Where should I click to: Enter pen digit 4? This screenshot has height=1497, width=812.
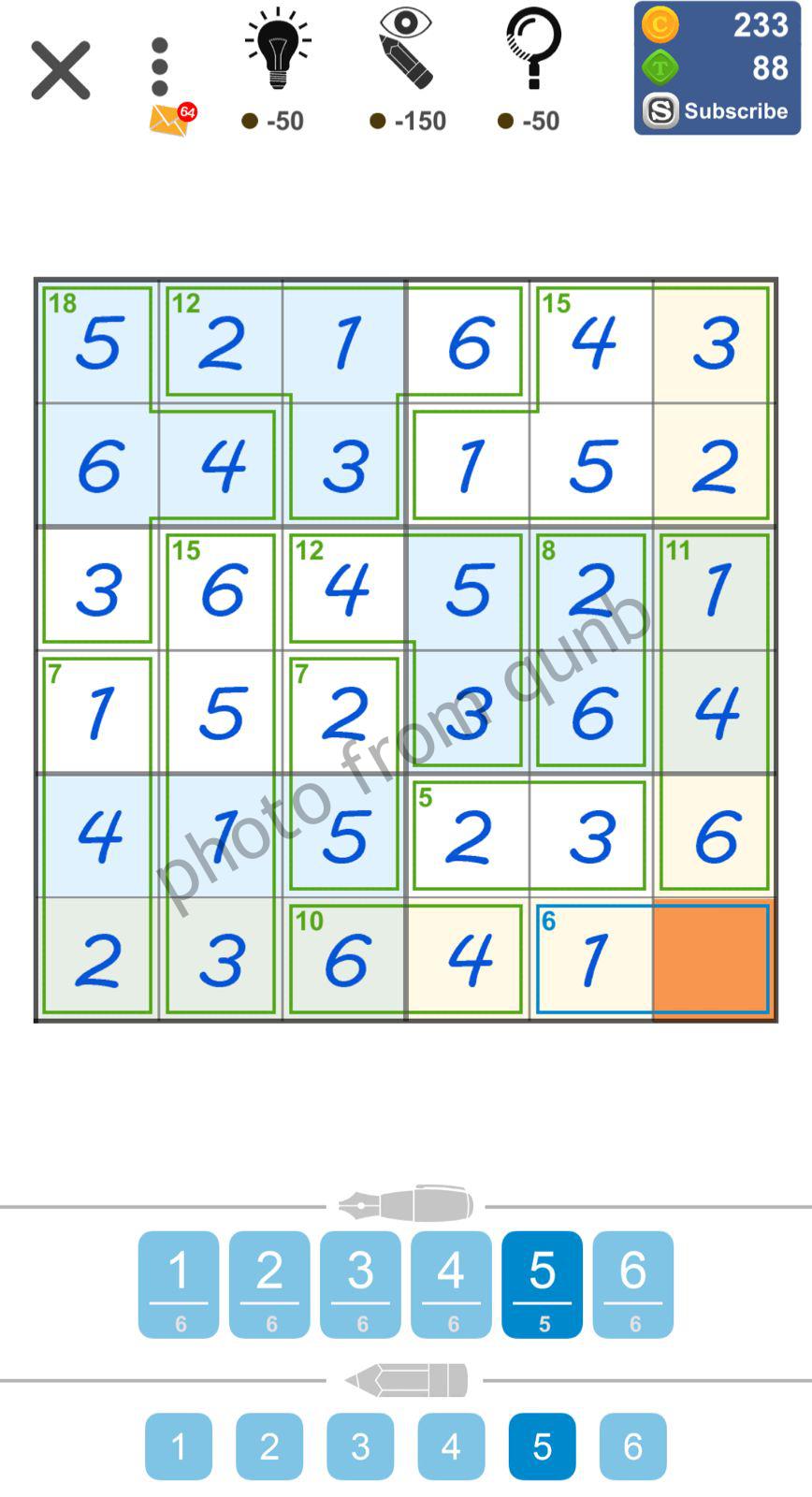[x=451, y=1285]
